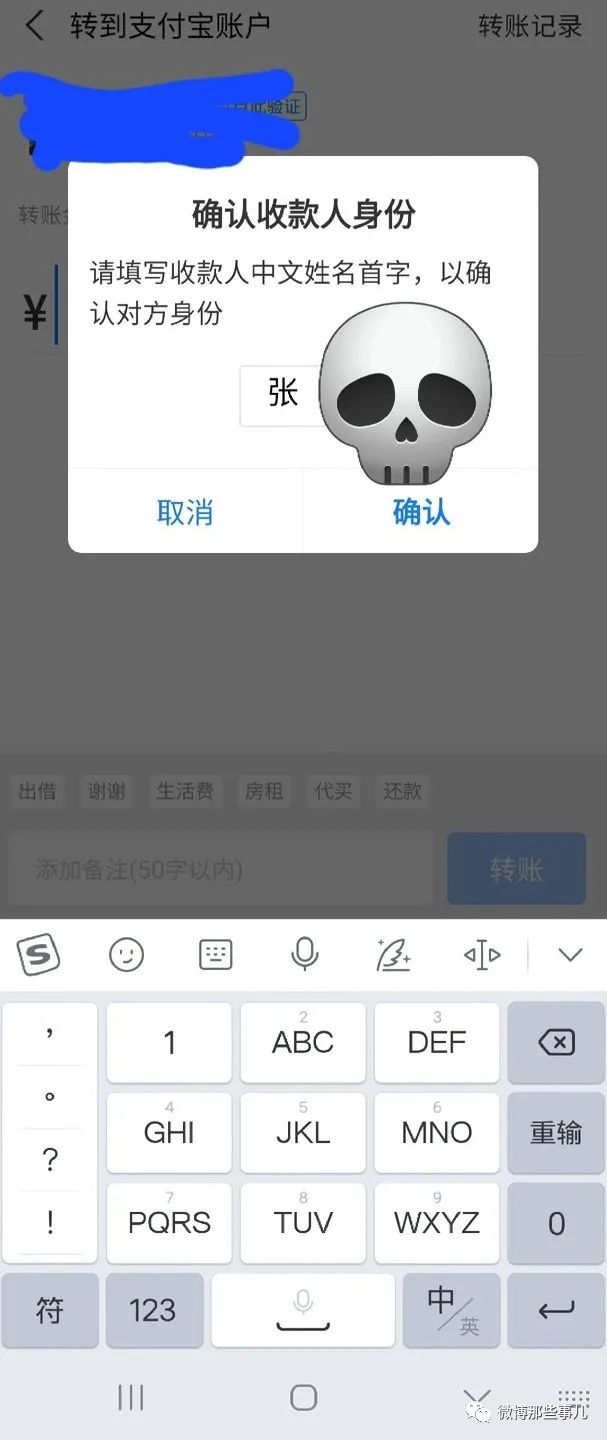Image resolution: width=607 pixels, height=1440 pixels.
Task: Confirm the recipient's identity with 确认
Action: pos(421,512)
